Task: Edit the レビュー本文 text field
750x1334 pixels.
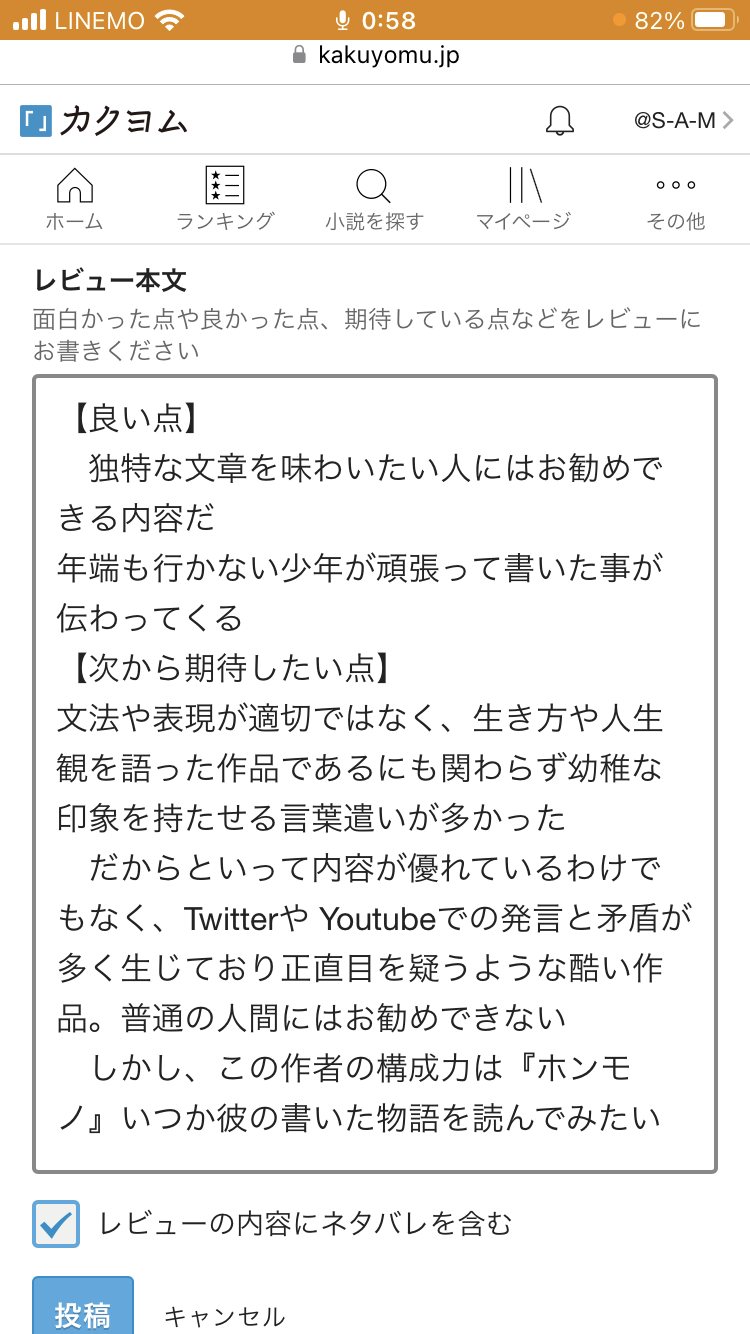Action: pyautogui.click(x=375, y=773)
